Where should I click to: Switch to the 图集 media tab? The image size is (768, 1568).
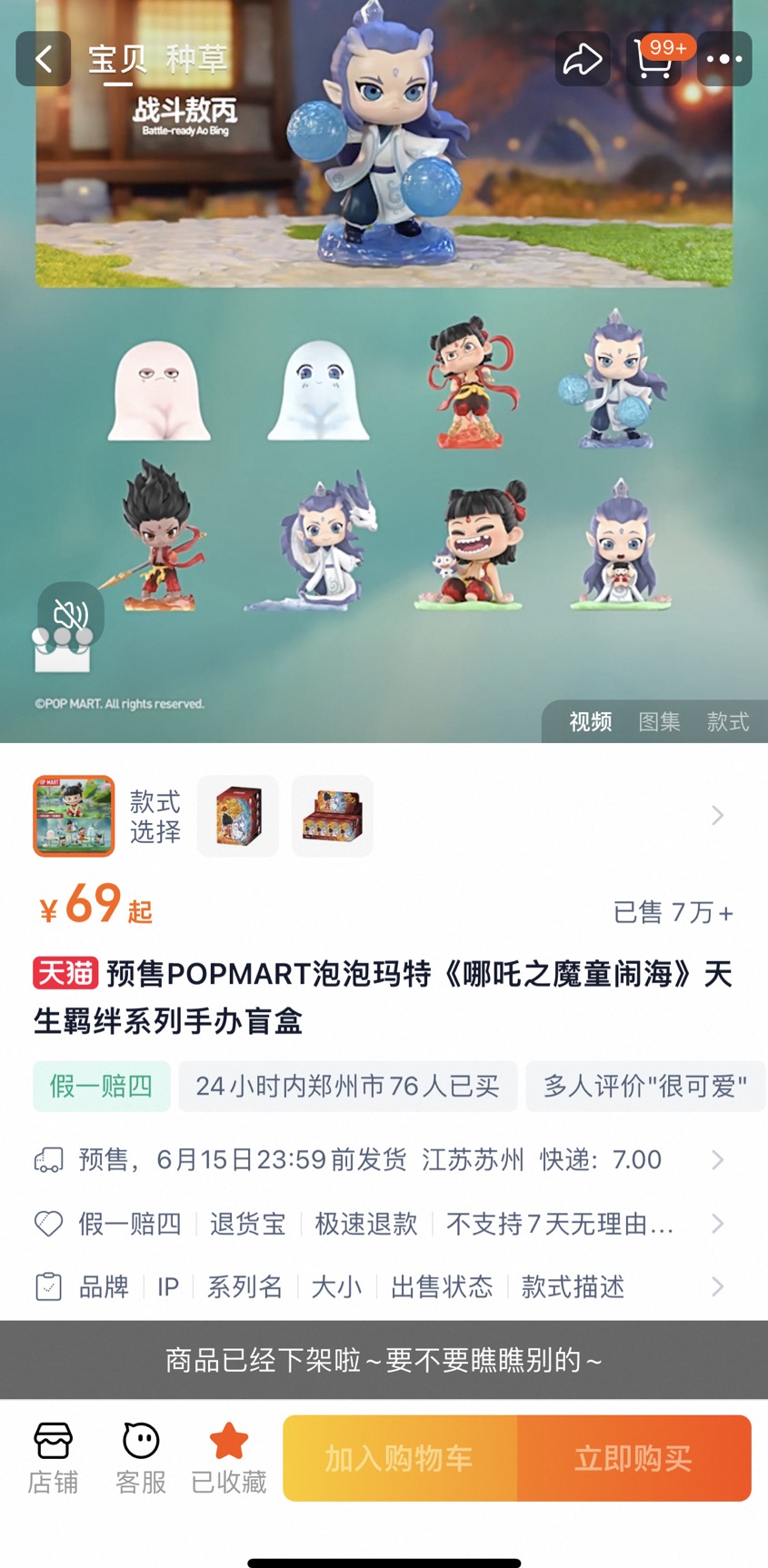tap(659, 721)
